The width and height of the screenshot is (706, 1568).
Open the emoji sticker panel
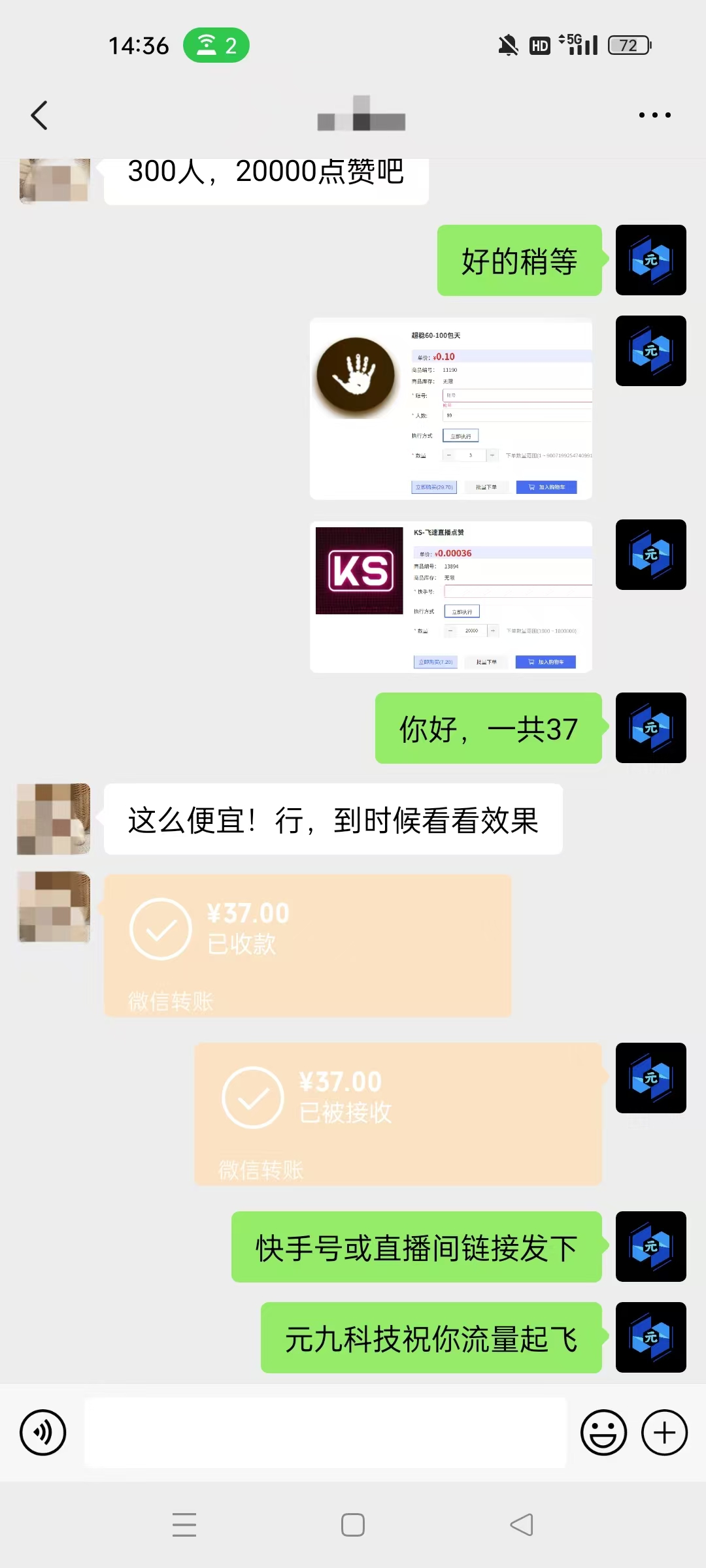click(603, 1433)
